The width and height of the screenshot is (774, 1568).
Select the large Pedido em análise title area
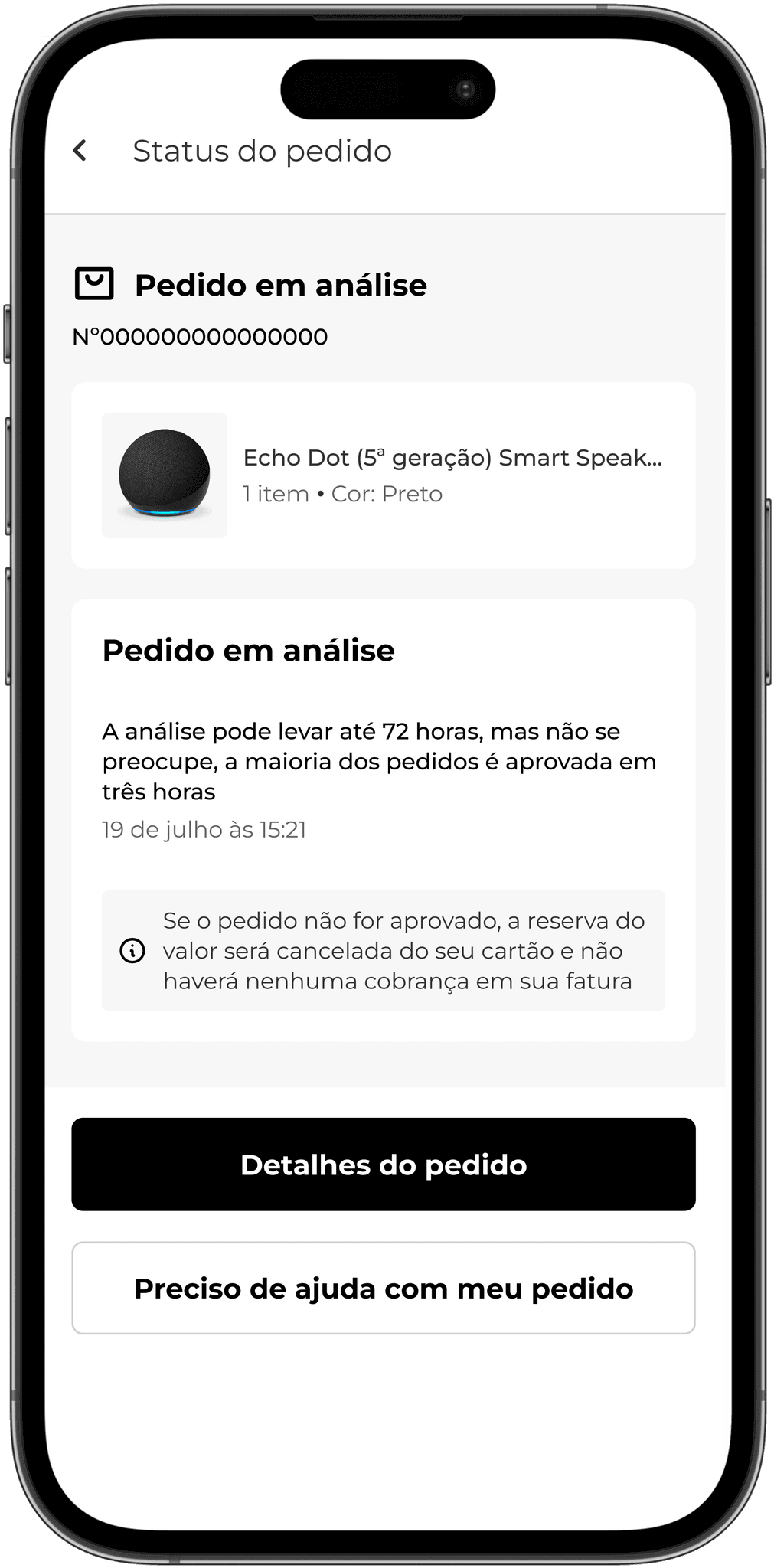[x=280, y=284]
